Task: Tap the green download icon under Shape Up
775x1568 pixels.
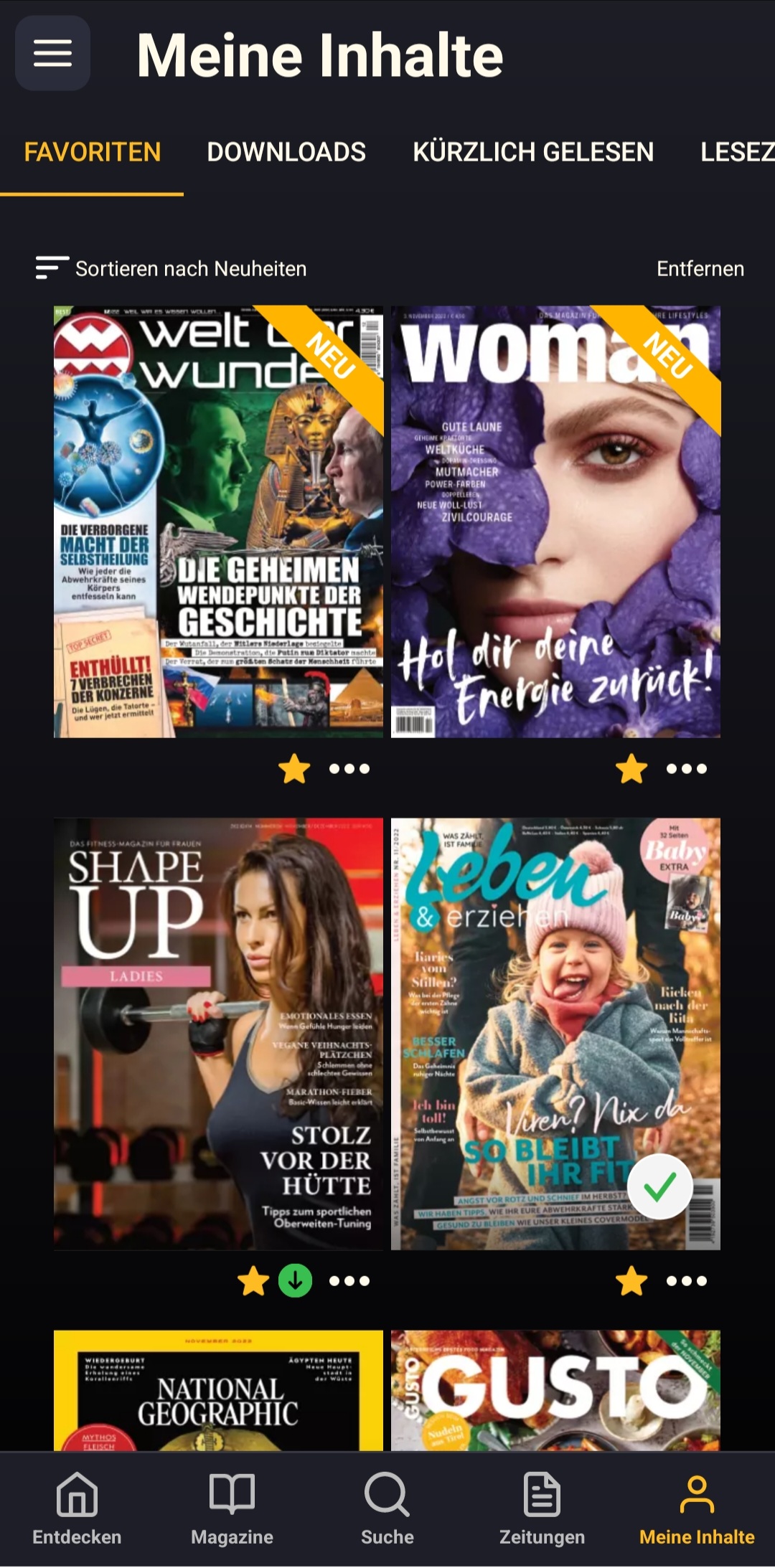Action: coord(295,1280)
